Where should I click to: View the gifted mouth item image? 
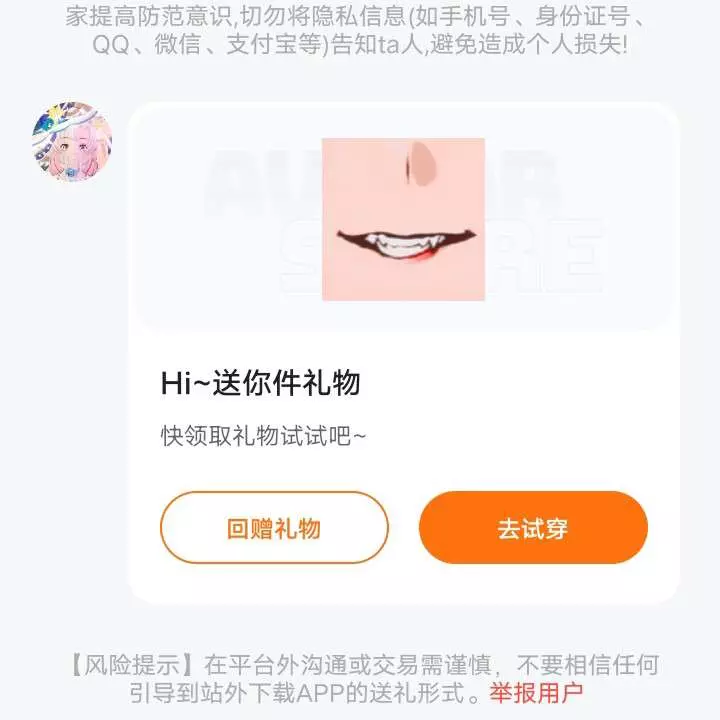[403, 219]
